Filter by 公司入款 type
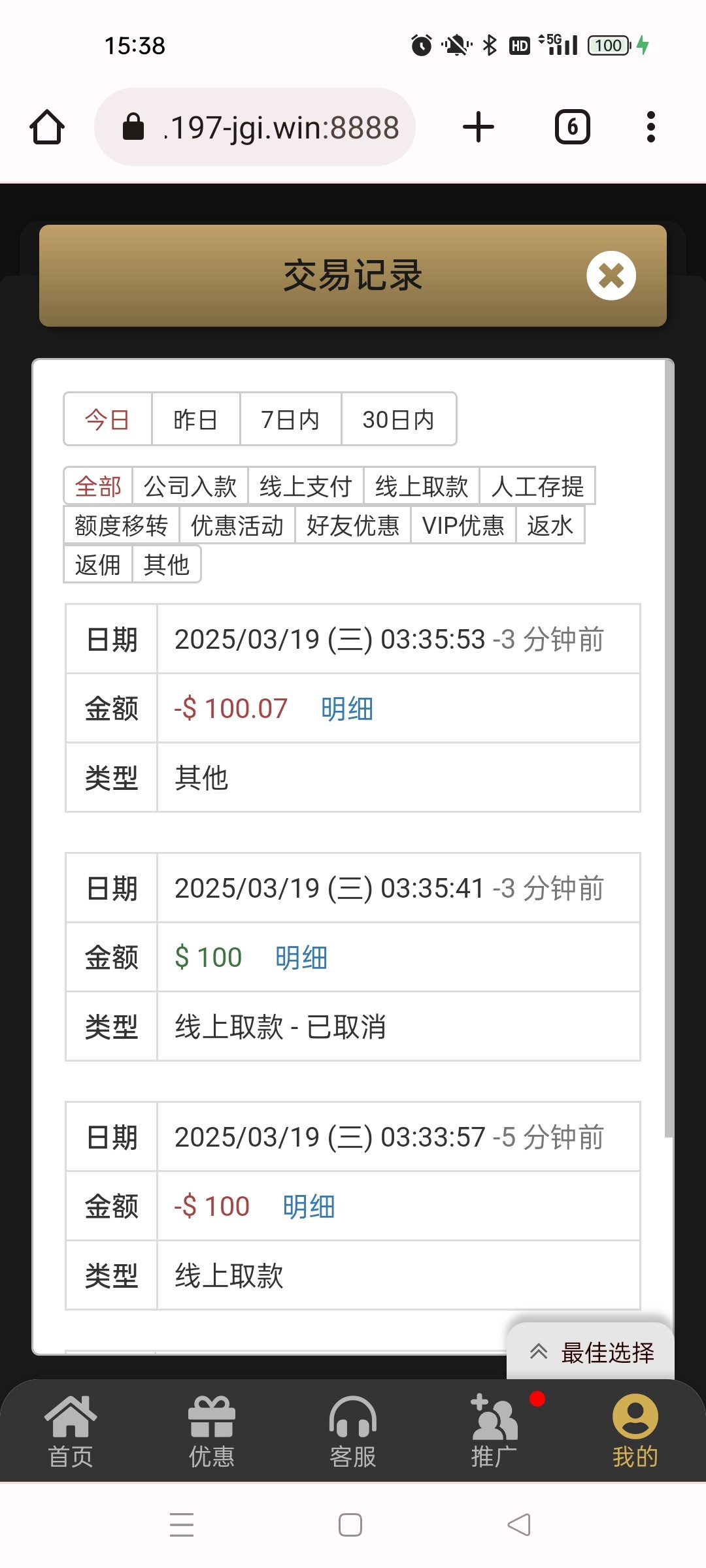706x1568 pixels. click(x=190, y=486)
